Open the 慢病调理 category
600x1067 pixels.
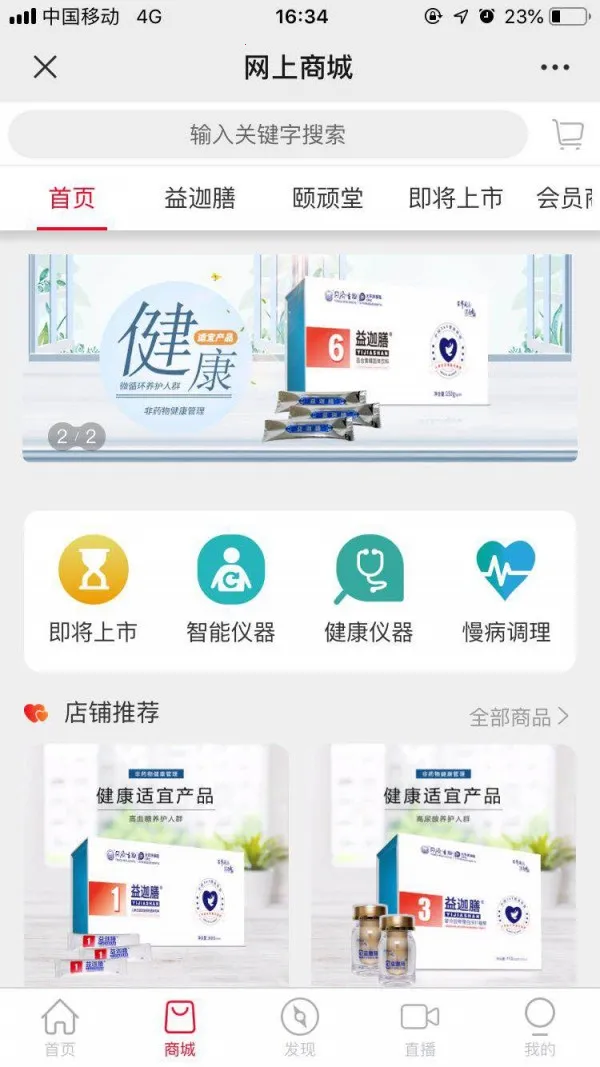(x=506, y=590)
